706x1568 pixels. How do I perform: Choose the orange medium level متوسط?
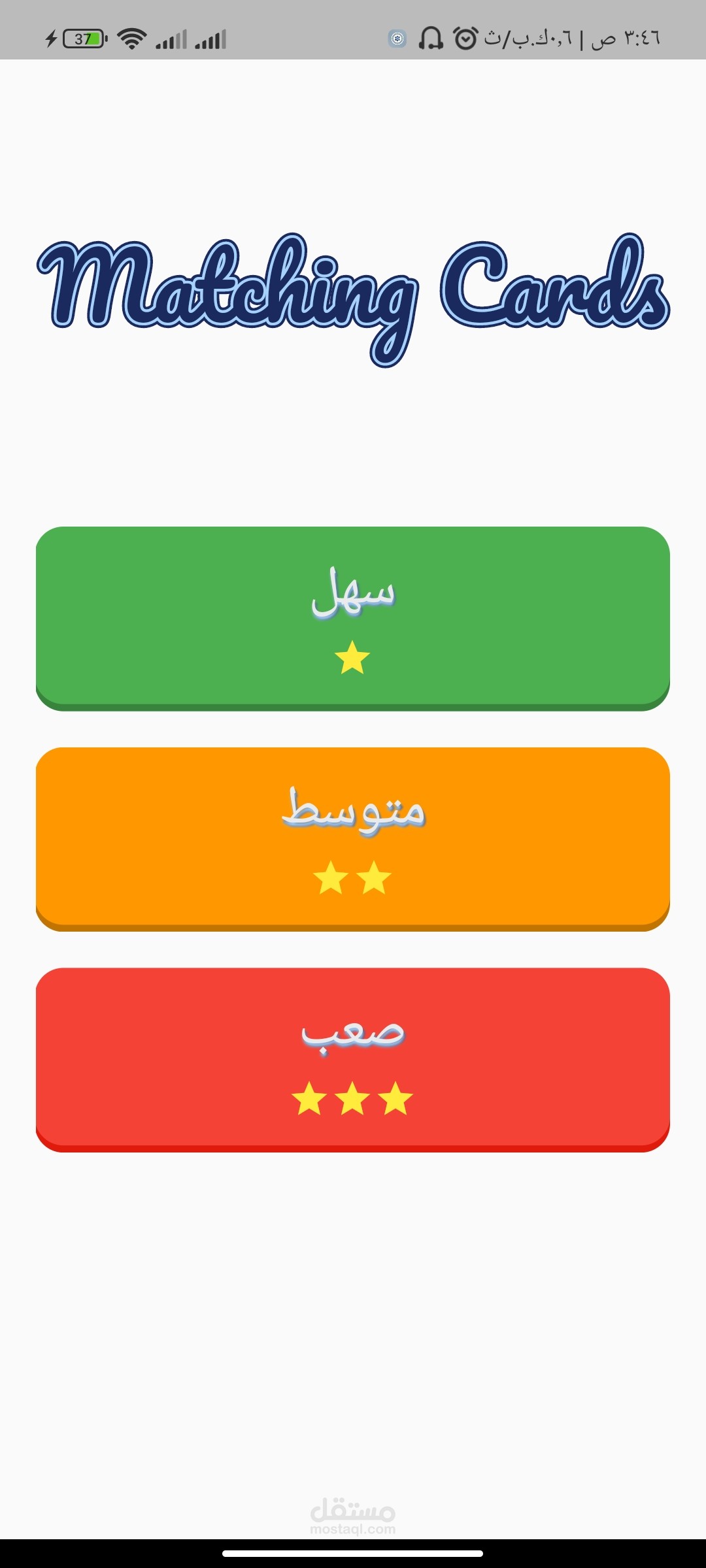point(353,838)
